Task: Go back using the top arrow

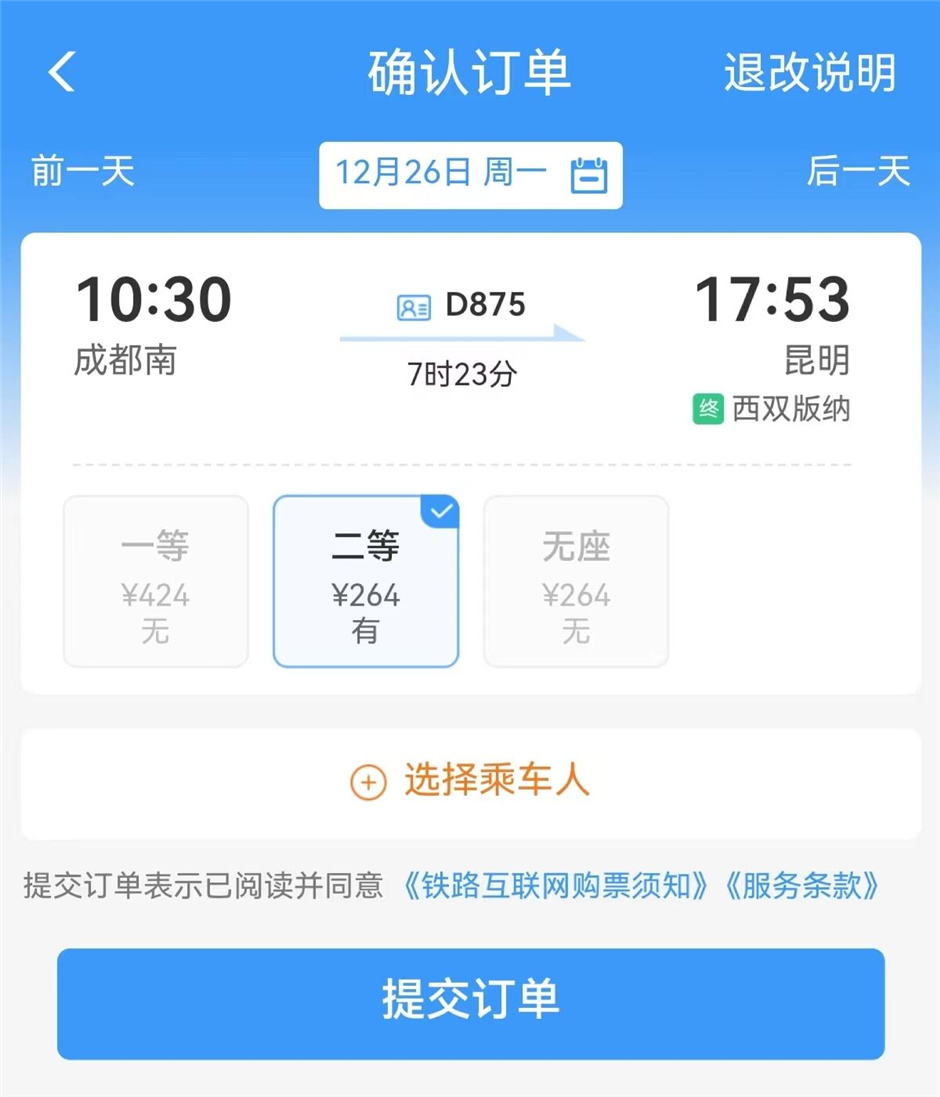Action: [62, 73]
